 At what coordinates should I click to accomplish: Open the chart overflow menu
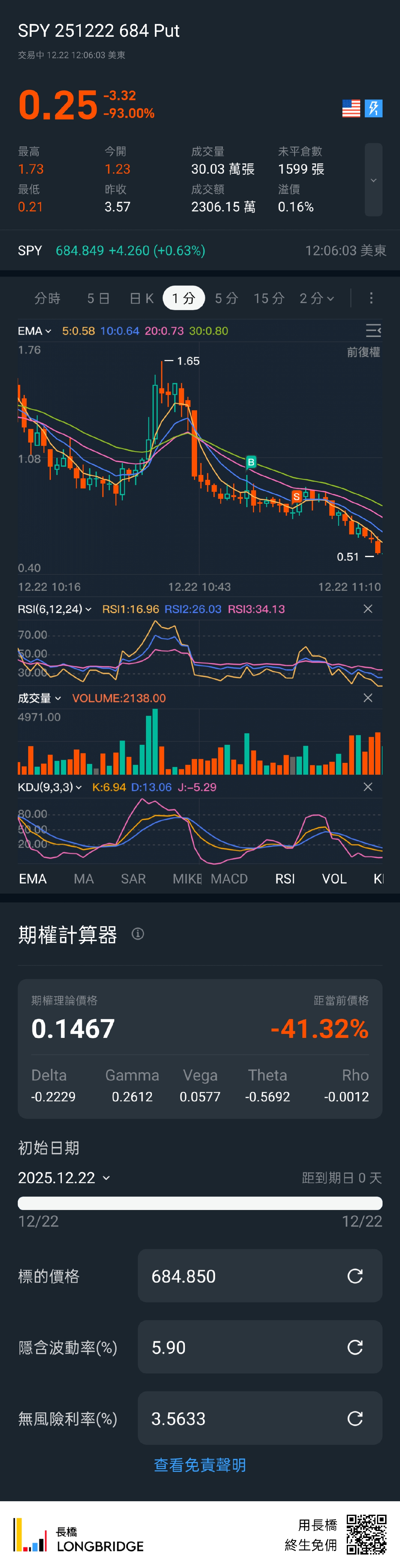tap(371, 298)
